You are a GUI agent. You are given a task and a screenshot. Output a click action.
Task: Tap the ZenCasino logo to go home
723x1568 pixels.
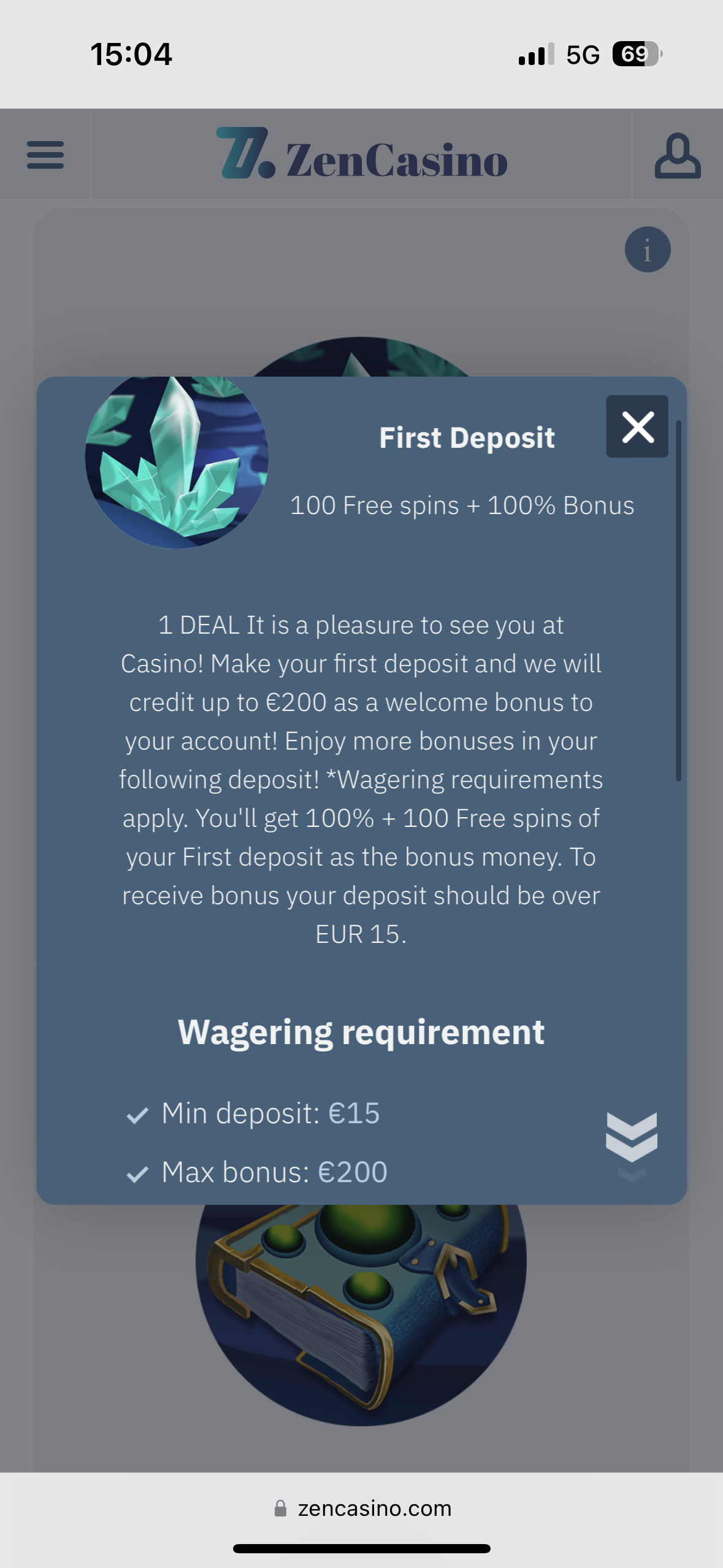point(362,155)
